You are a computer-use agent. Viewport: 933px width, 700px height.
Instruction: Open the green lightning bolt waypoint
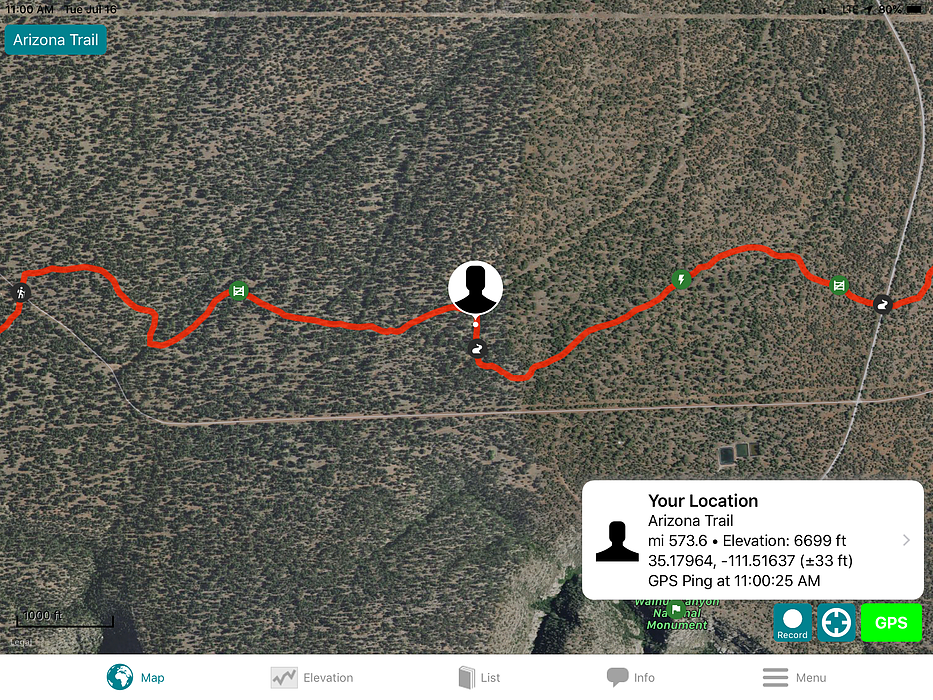coord(682,279)
